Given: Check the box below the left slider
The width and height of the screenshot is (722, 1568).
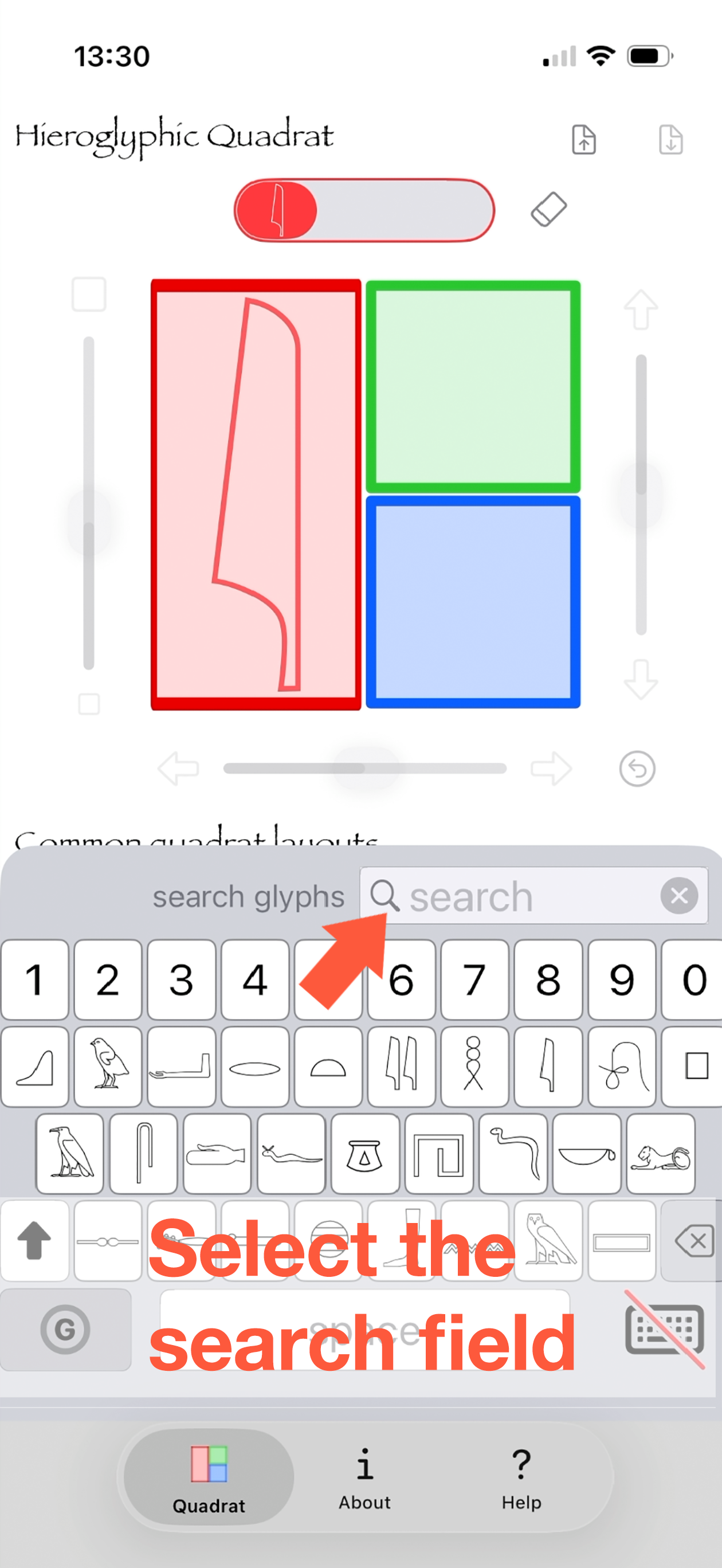Looking at the screenshot, I should point(89,703).
